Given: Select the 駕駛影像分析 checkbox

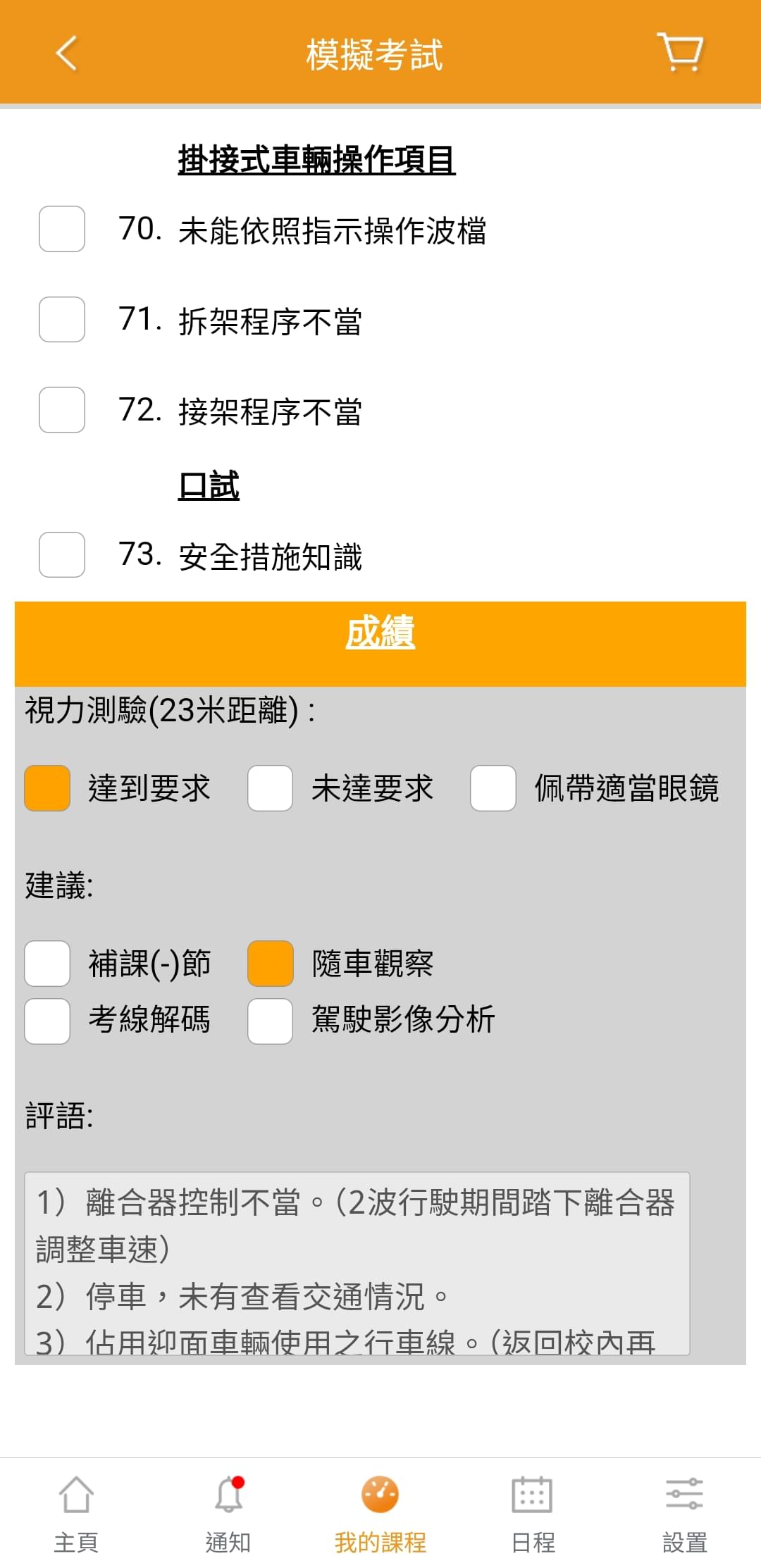Looking at the screenshot, I should pyautogui.click(x=270, y=1021).
